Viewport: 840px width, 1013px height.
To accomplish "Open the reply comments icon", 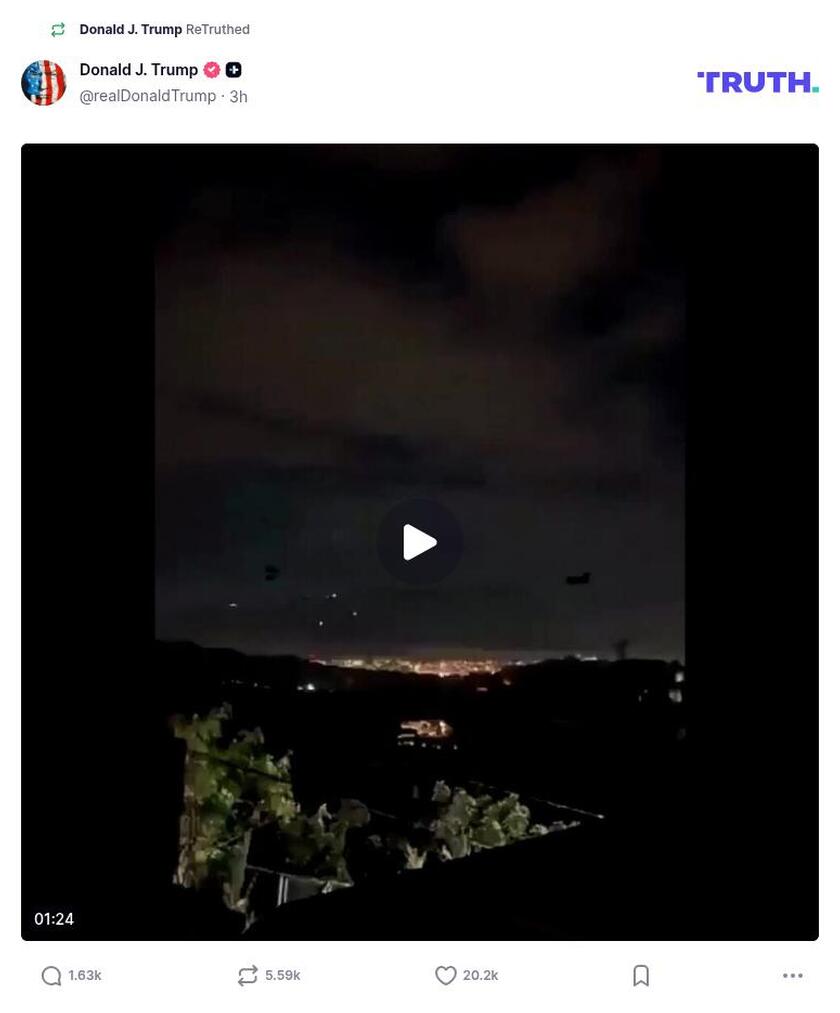I will pos(52,975).
